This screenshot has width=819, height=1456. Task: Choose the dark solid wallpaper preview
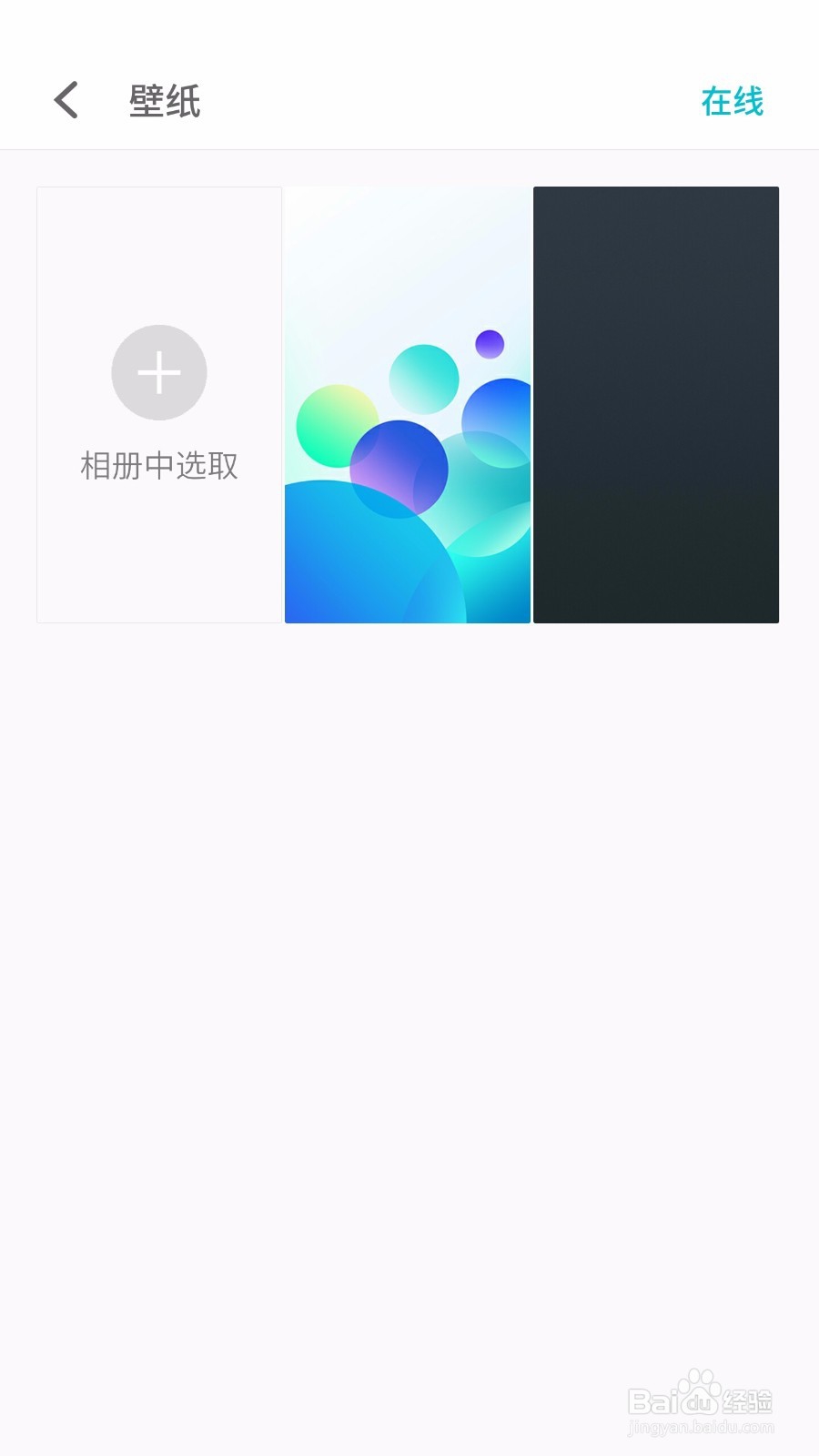655,405
